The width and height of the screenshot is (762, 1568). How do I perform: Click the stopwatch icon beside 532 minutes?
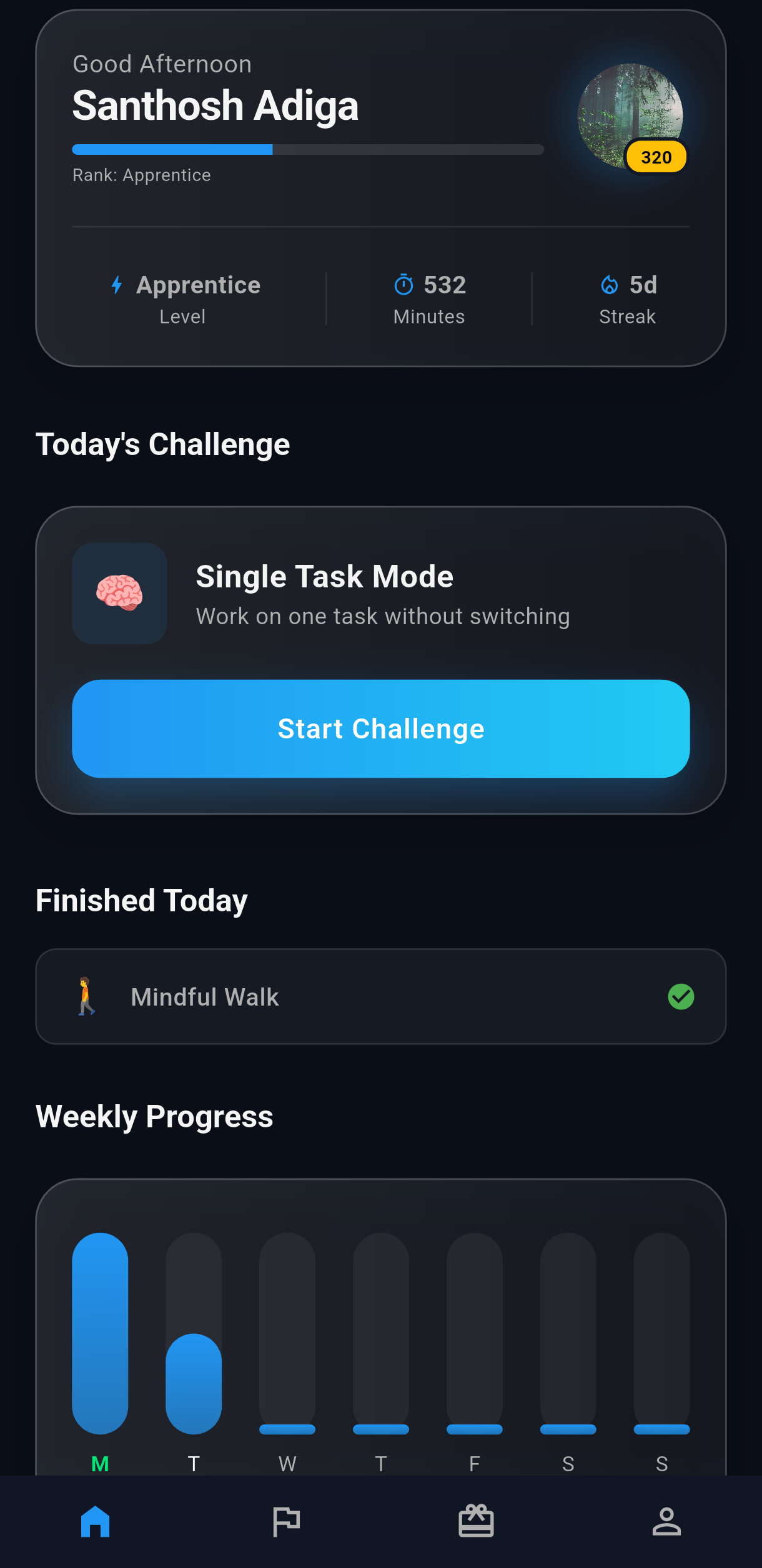[x=403, y=285]
